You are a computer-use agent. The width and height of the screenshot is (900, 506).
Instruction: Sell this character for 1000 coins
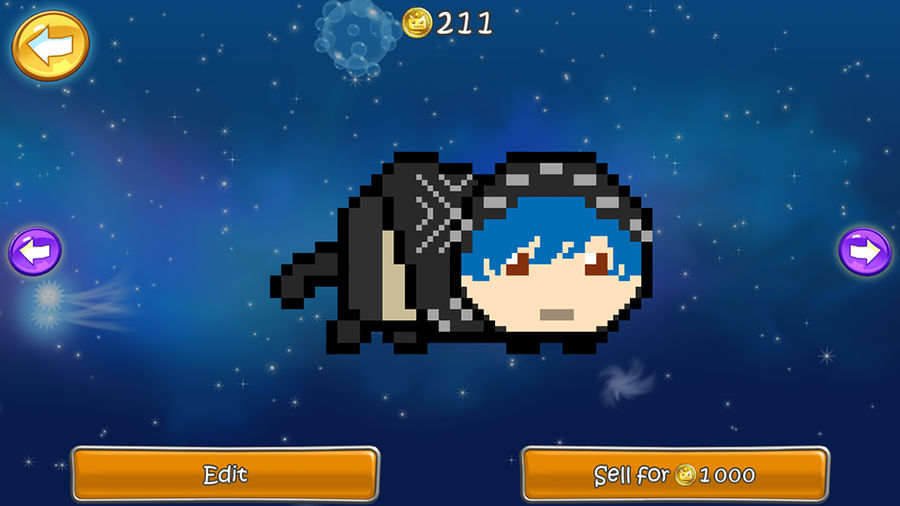click(x=675, y=473)
